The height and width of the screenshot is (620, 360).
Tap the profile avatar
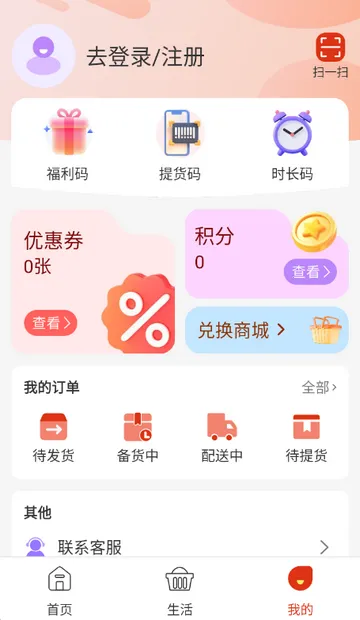44,56
